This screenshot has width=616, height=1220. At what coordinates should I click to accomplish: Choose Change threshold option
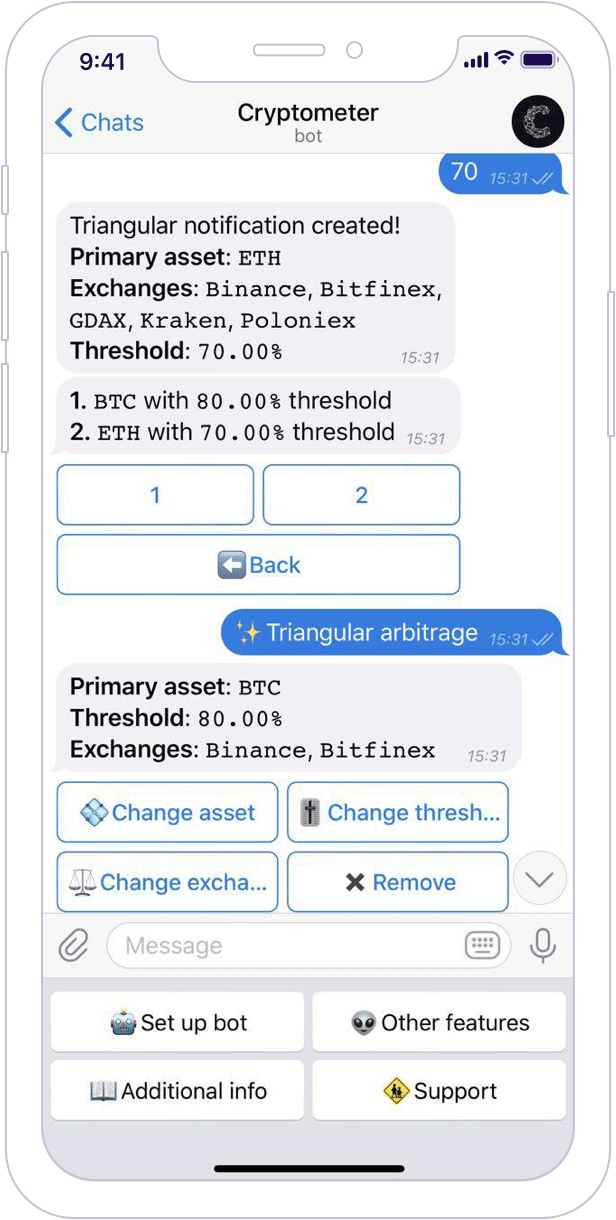[x=397, y=813]
